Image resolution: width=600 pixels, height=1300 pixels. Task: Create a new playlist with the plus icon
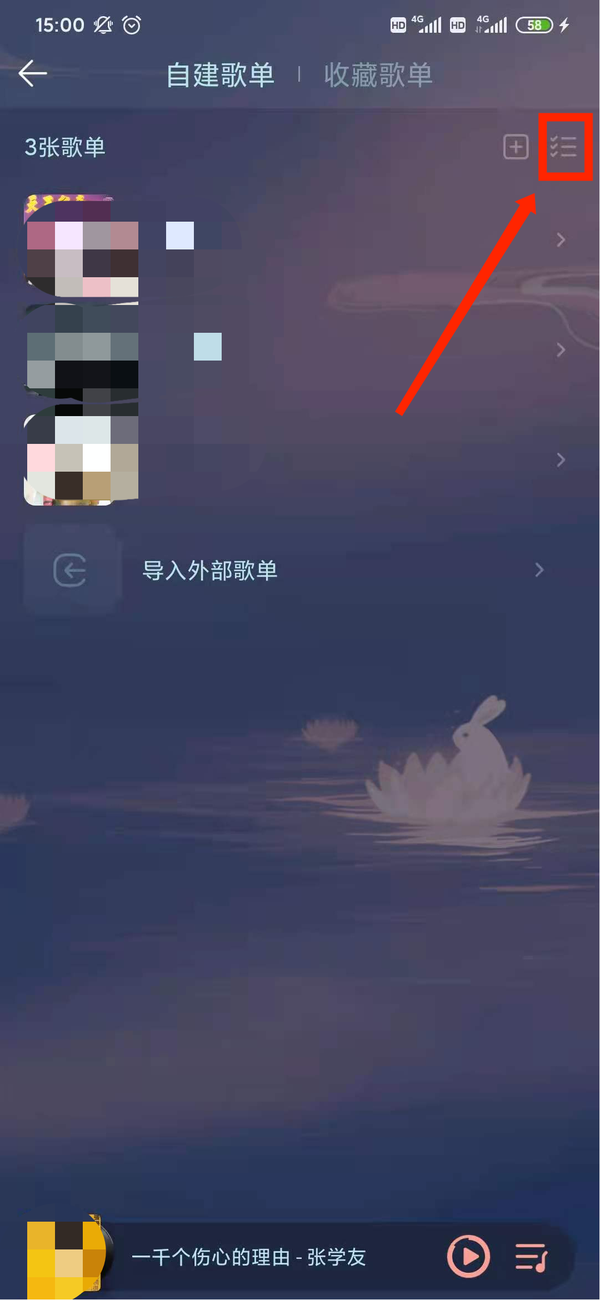pos(515,148)
